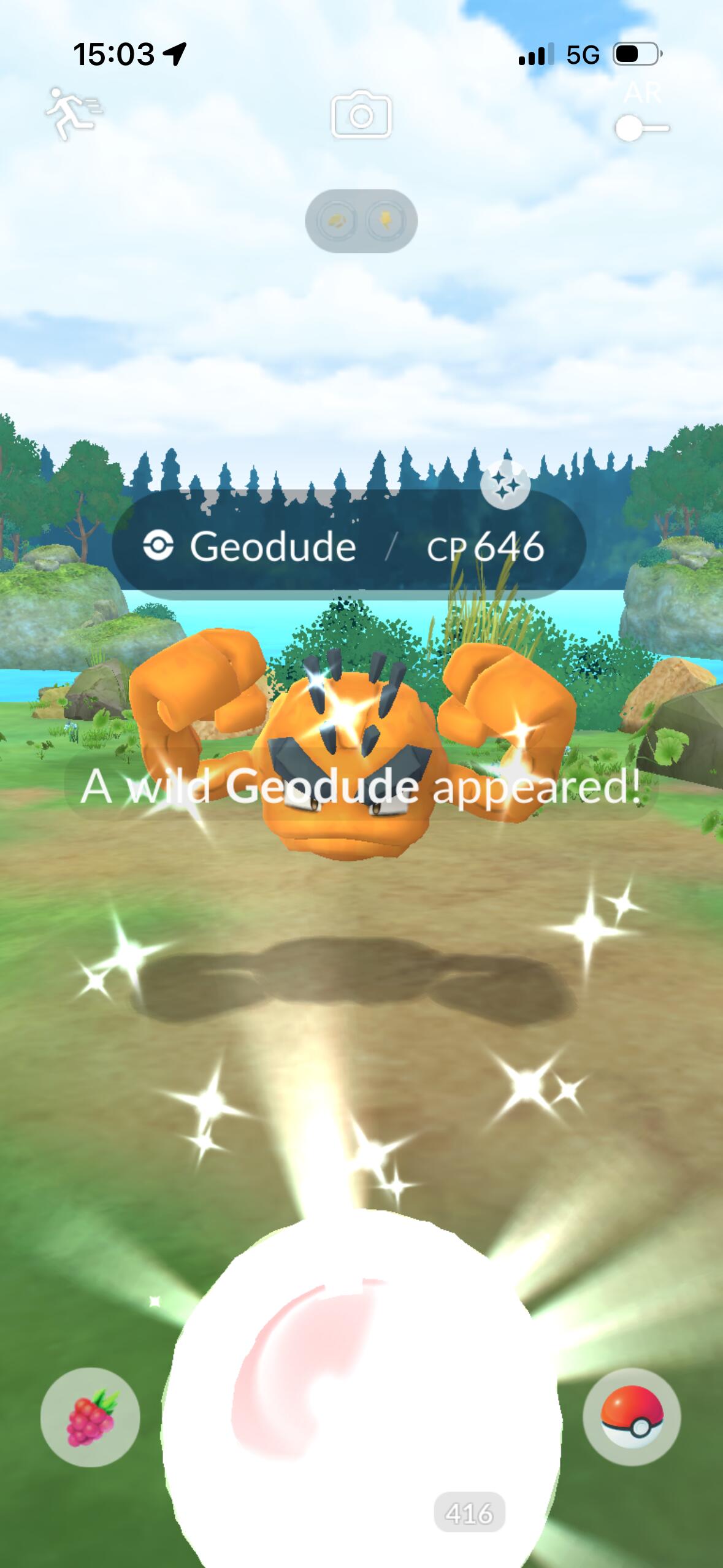This screenshot has width=723, height=1568.
Task: Tap the shiny sparkle icon above CP
Action: point(505,486)
